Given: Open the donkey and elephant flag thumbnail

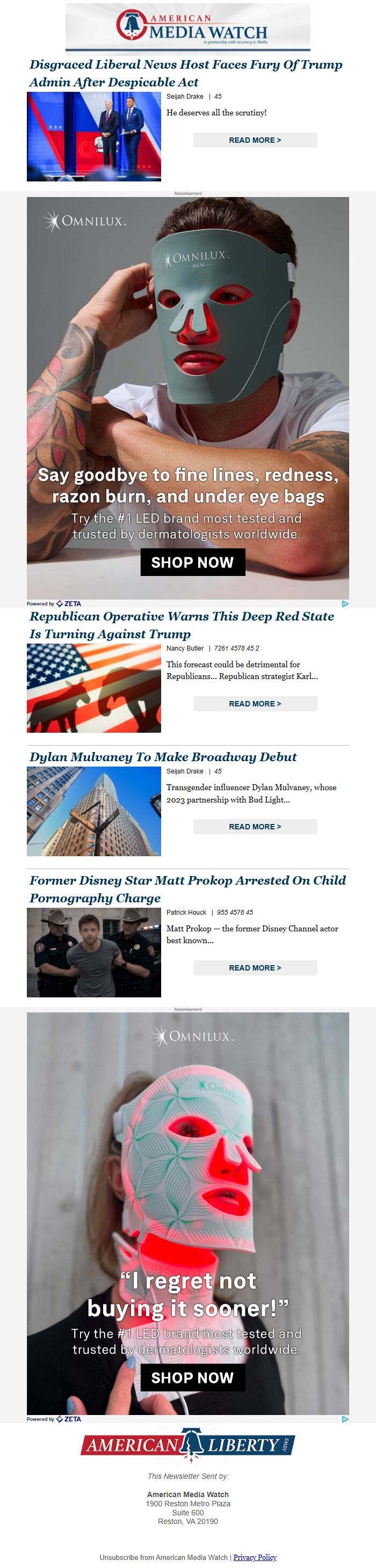Looking at the screenshot, I should click(x=94, y=688).
